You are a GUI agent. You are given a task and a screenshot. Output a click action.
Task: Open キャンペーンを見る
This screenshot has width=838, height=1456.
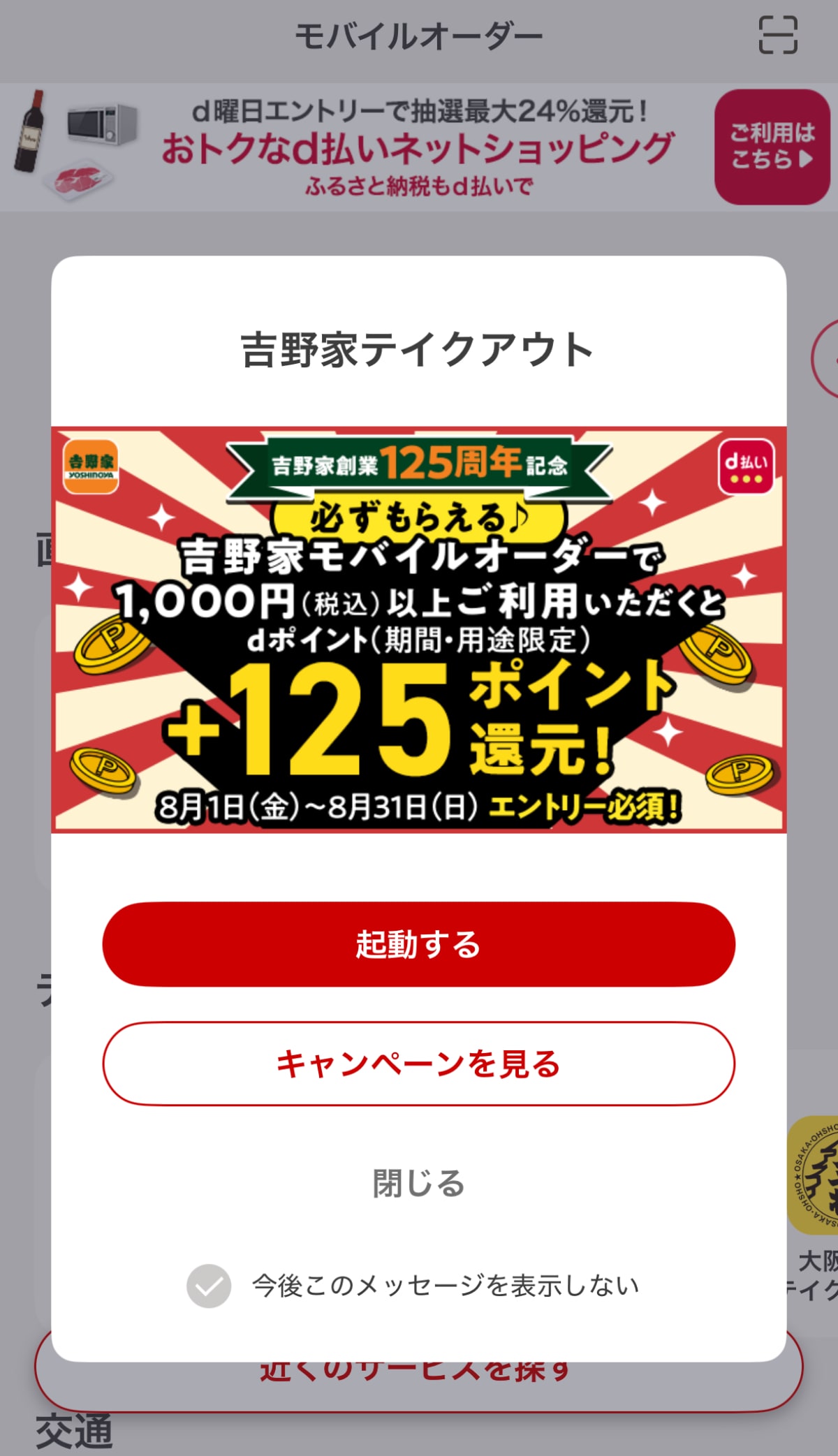[418, 1064]
